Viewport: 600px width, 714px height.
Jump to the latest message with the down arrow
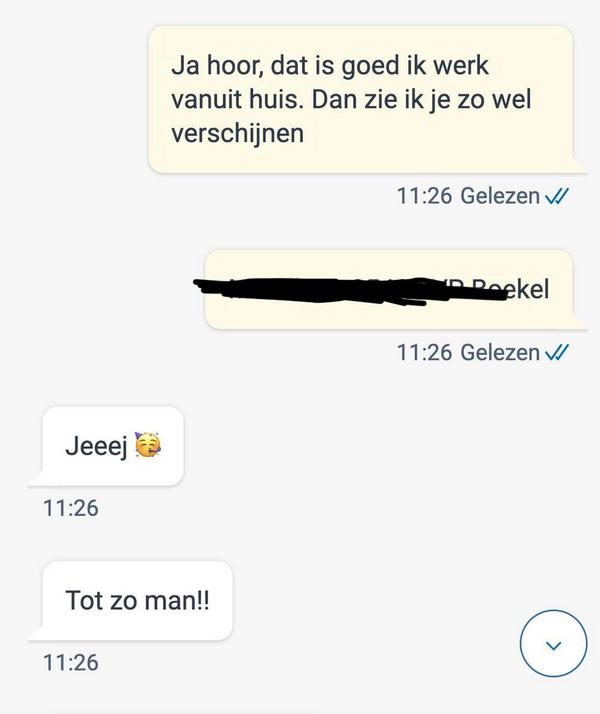(x=553, y=646)
